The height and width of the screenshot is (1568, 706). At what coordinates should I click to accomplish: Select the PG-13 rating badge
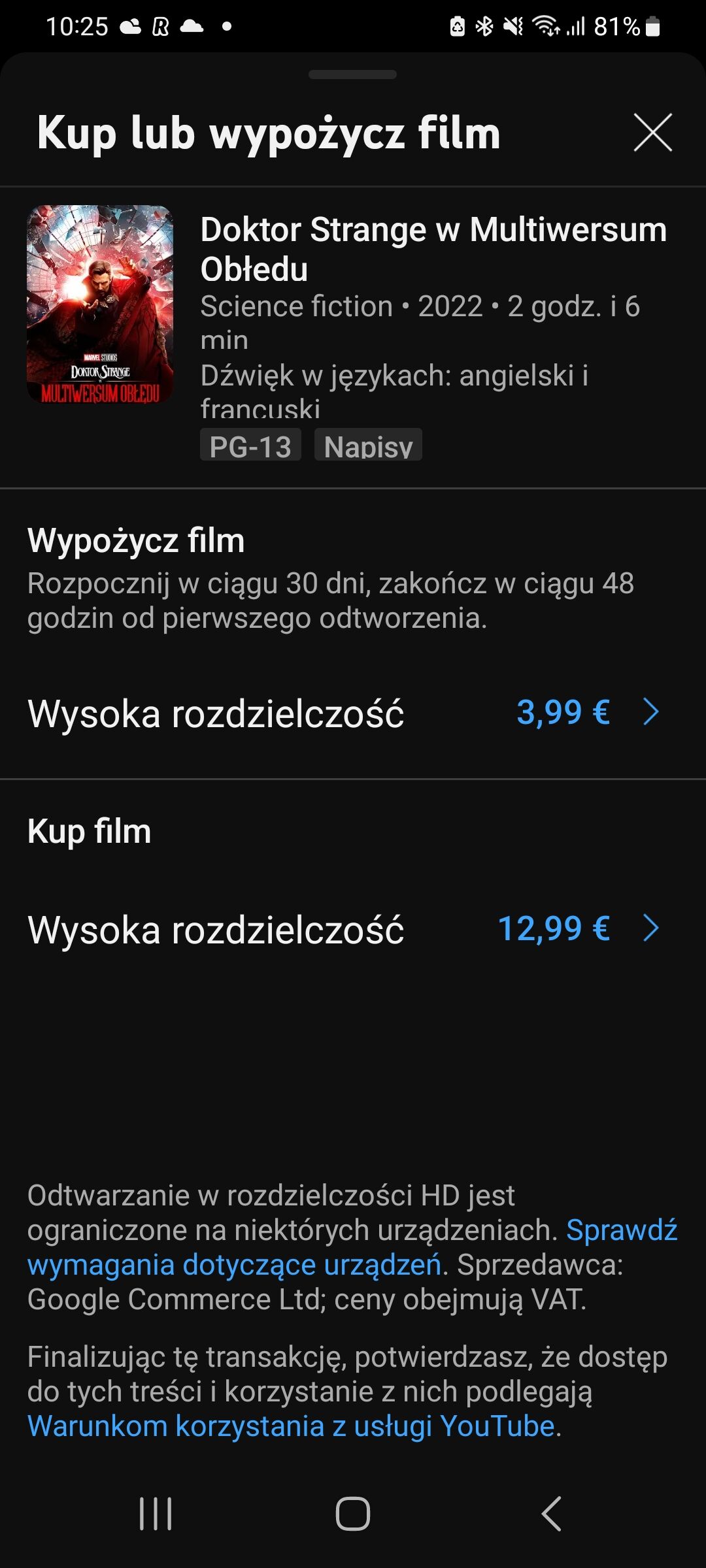[249, 444]
